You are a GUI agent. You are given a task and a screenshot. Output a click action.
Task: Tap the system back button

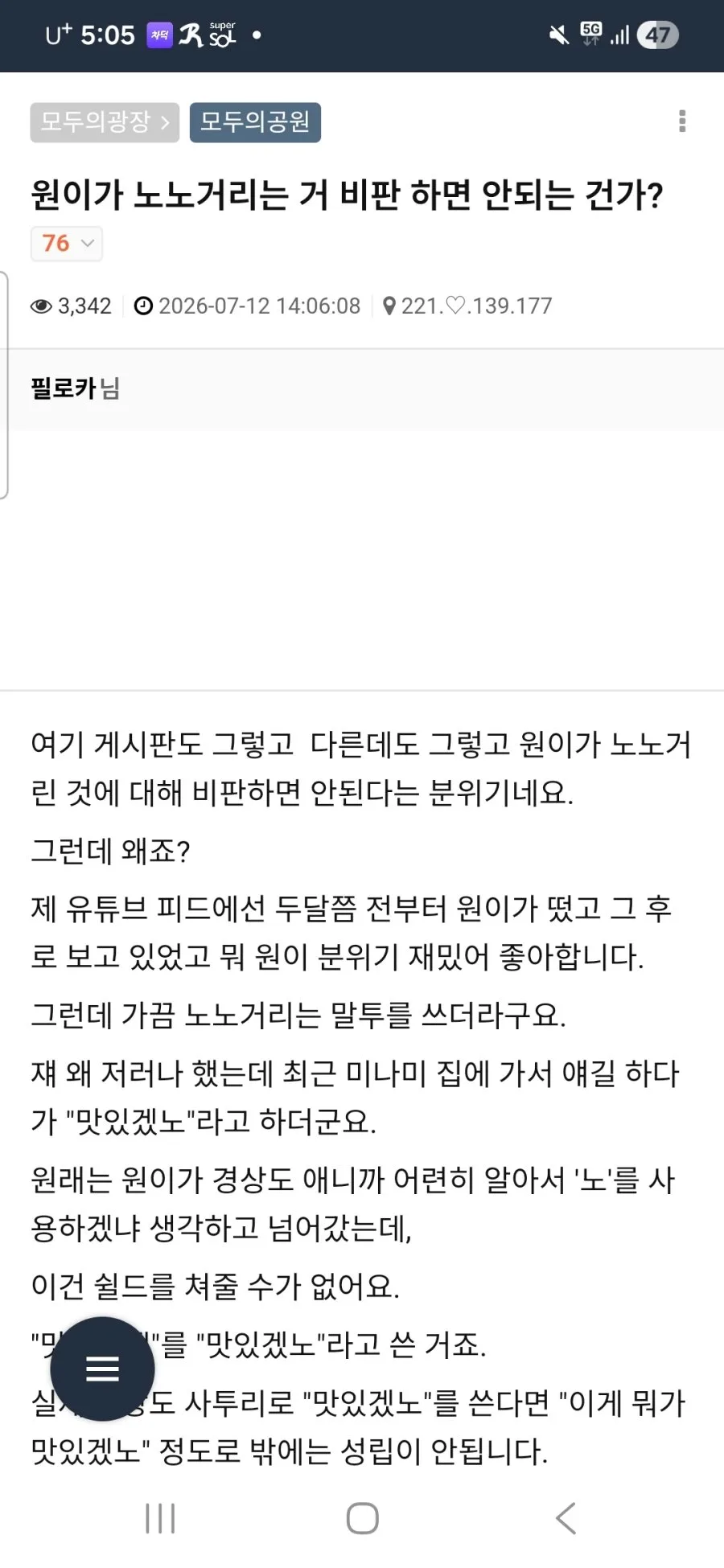(x=566, y=1518)
